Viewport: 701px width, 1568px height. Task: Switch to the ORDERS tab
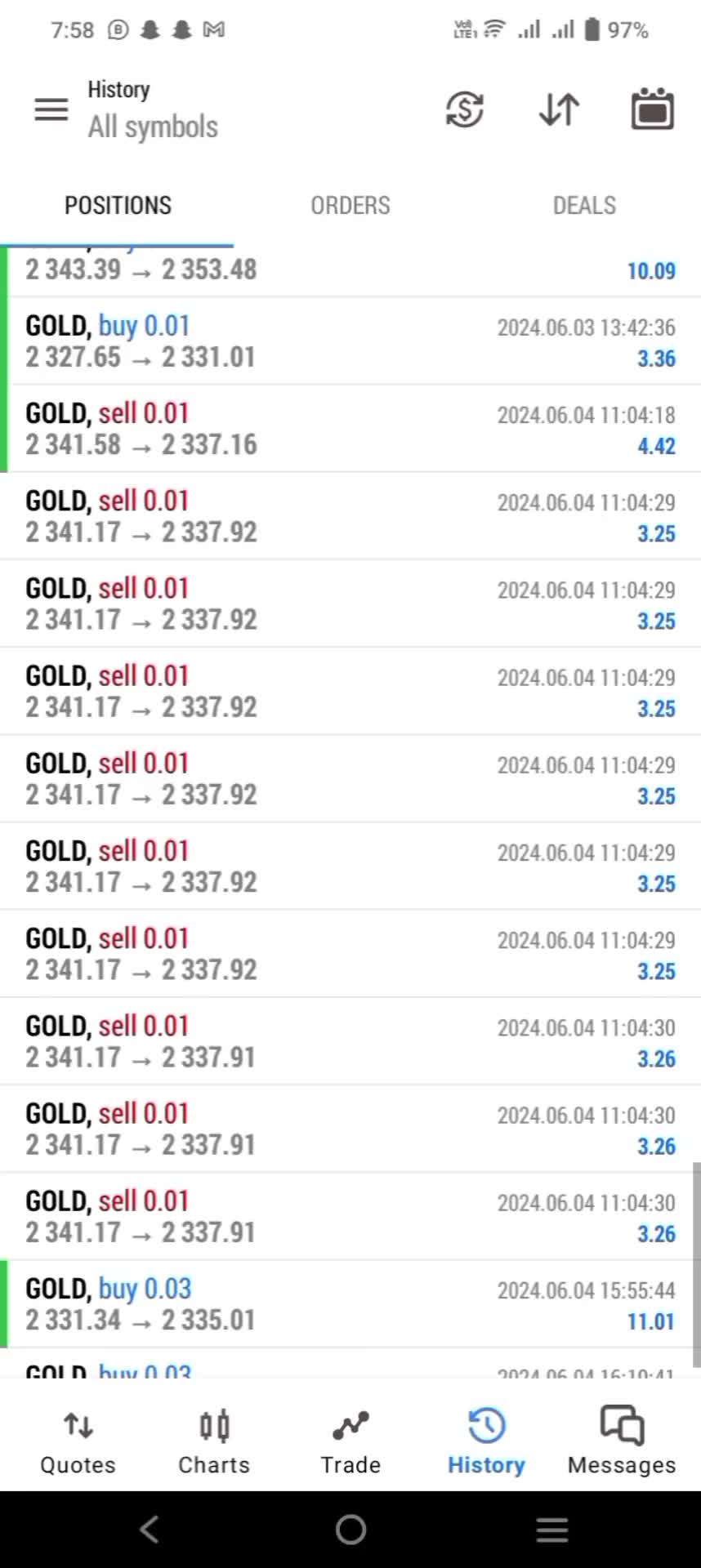[350, 205]
